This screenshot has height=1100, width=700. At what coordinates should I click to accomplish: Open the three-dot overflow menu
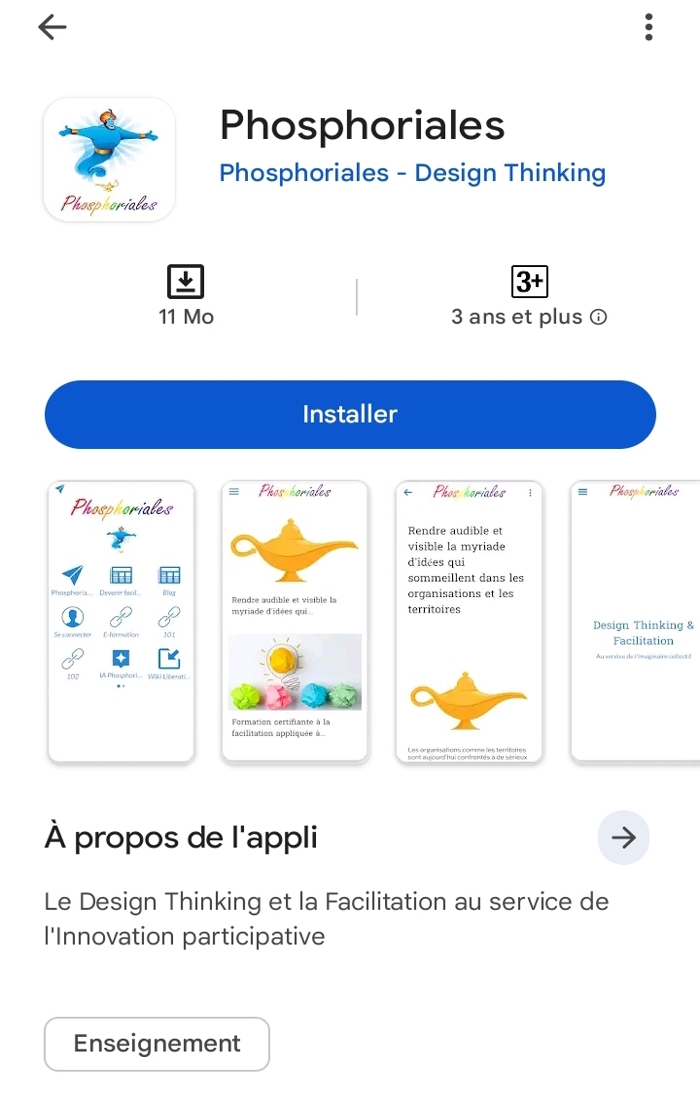click(x=649, y=27)
